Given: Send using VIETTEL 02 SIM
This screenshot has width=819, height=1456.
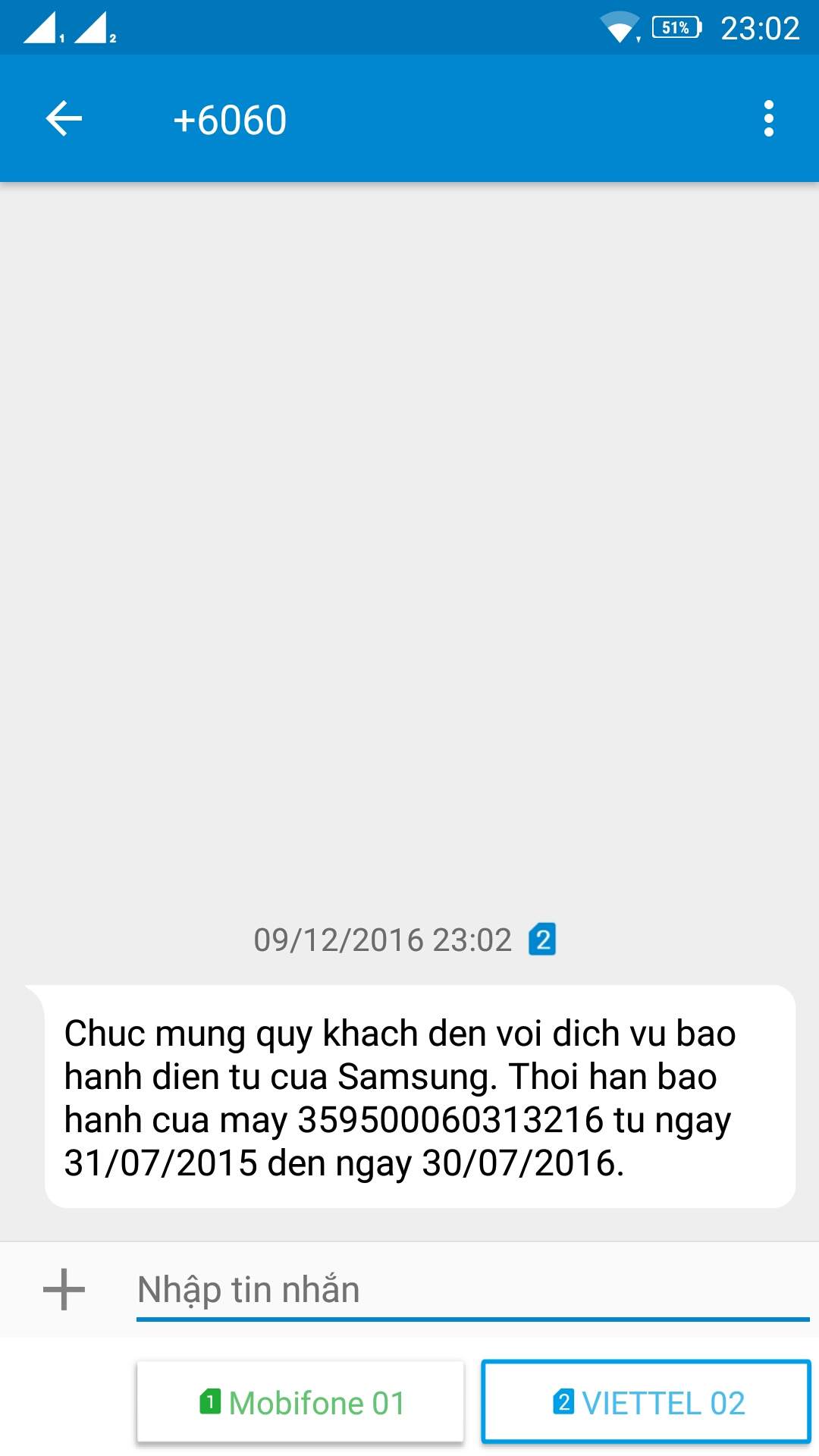Looking at the screenshot, I should coord(647,1401).
